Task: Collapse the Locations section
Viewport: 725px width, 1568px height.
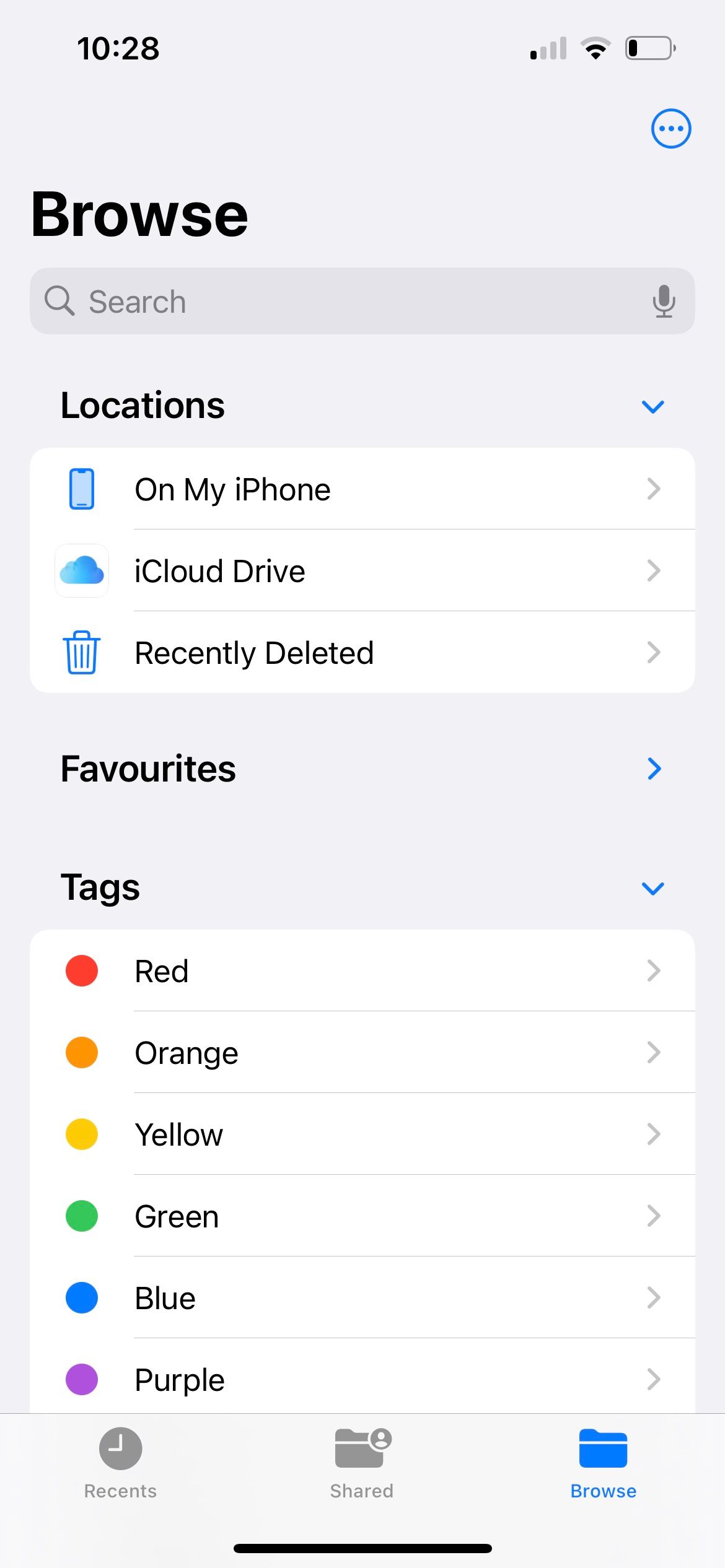Action: tap(652, 406)
